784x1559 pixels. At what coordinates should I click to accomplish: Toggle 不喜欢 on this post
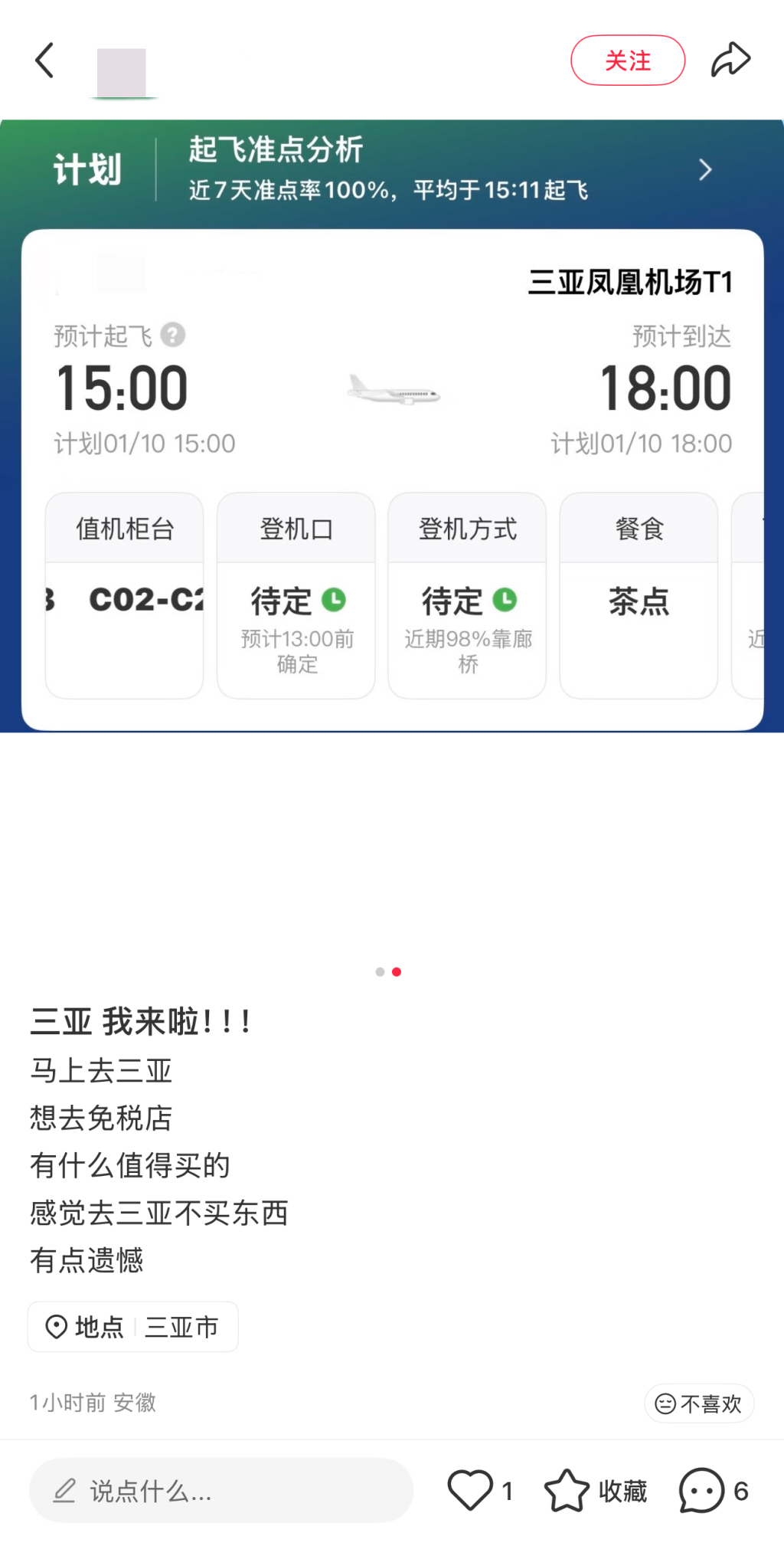pyautogui.click(x=699, y=1403)
